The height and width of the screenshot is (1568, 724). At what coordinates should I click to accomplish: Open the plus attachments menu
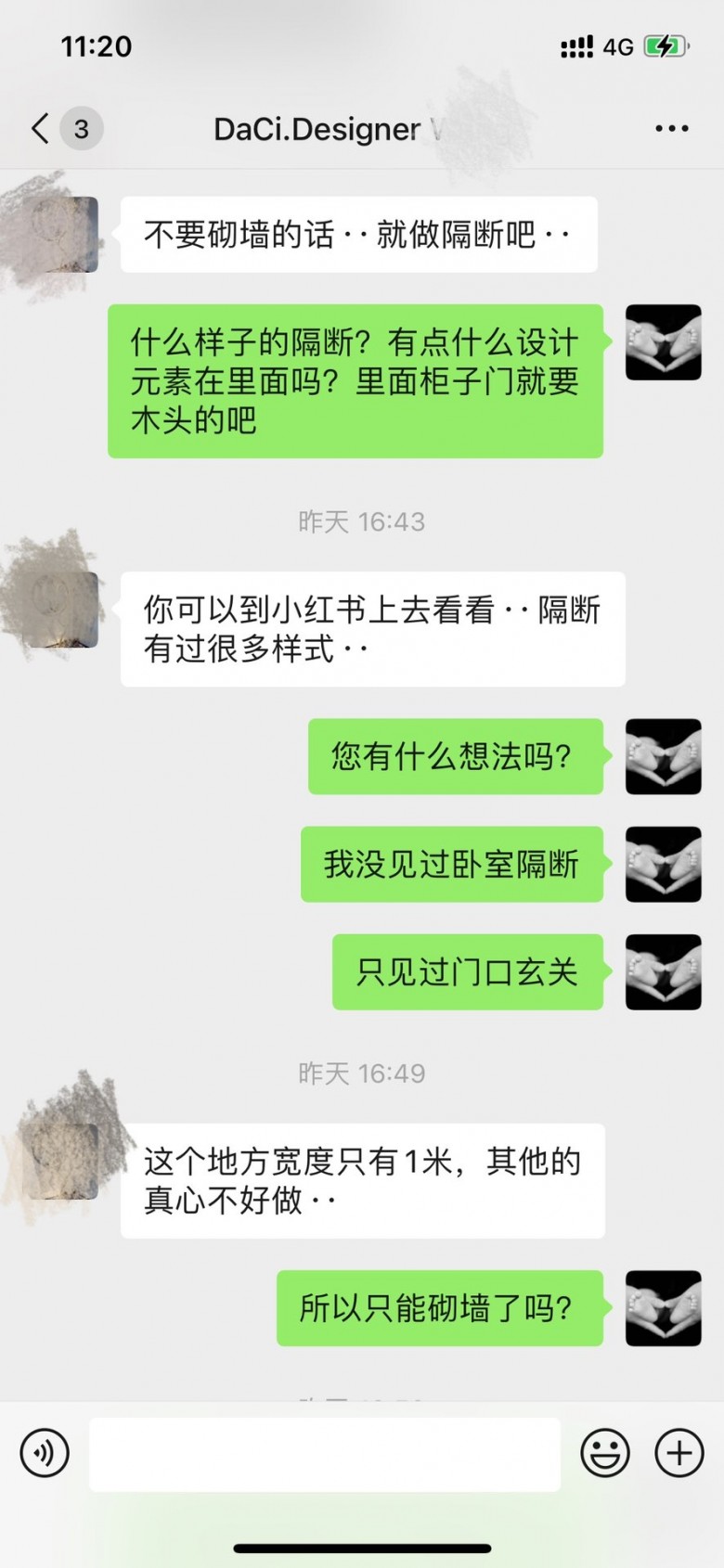click(679, 1452)
